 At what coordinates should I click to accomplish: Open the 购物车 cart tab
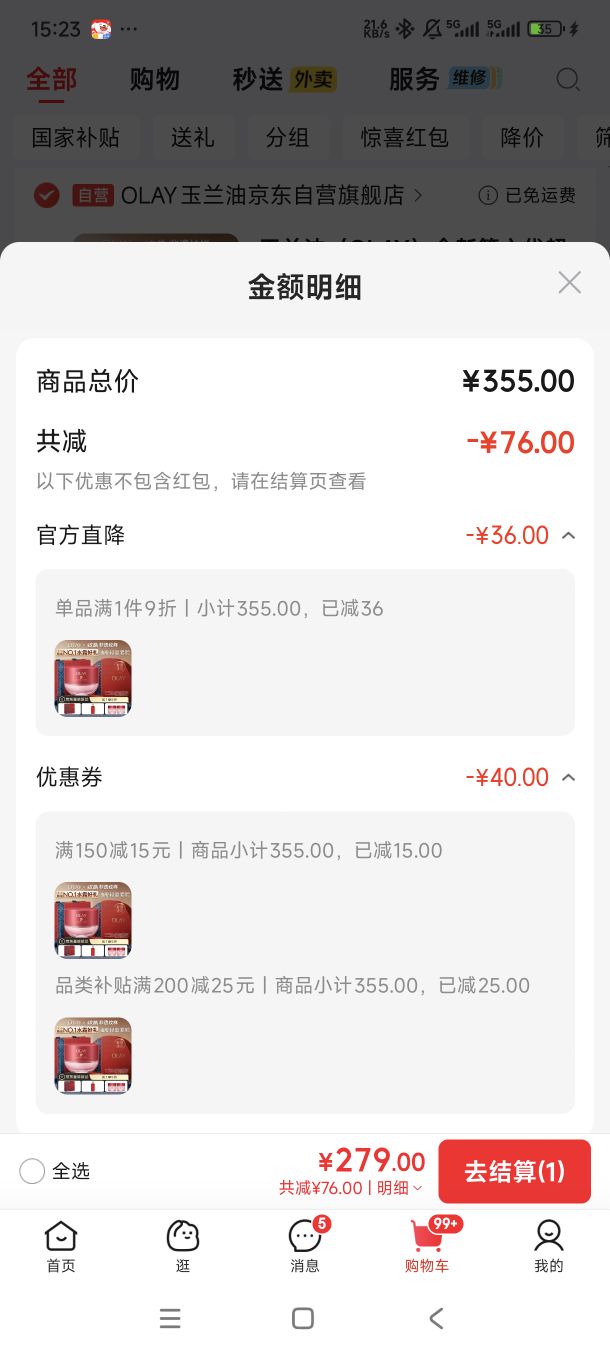[x=427, y=1246]
